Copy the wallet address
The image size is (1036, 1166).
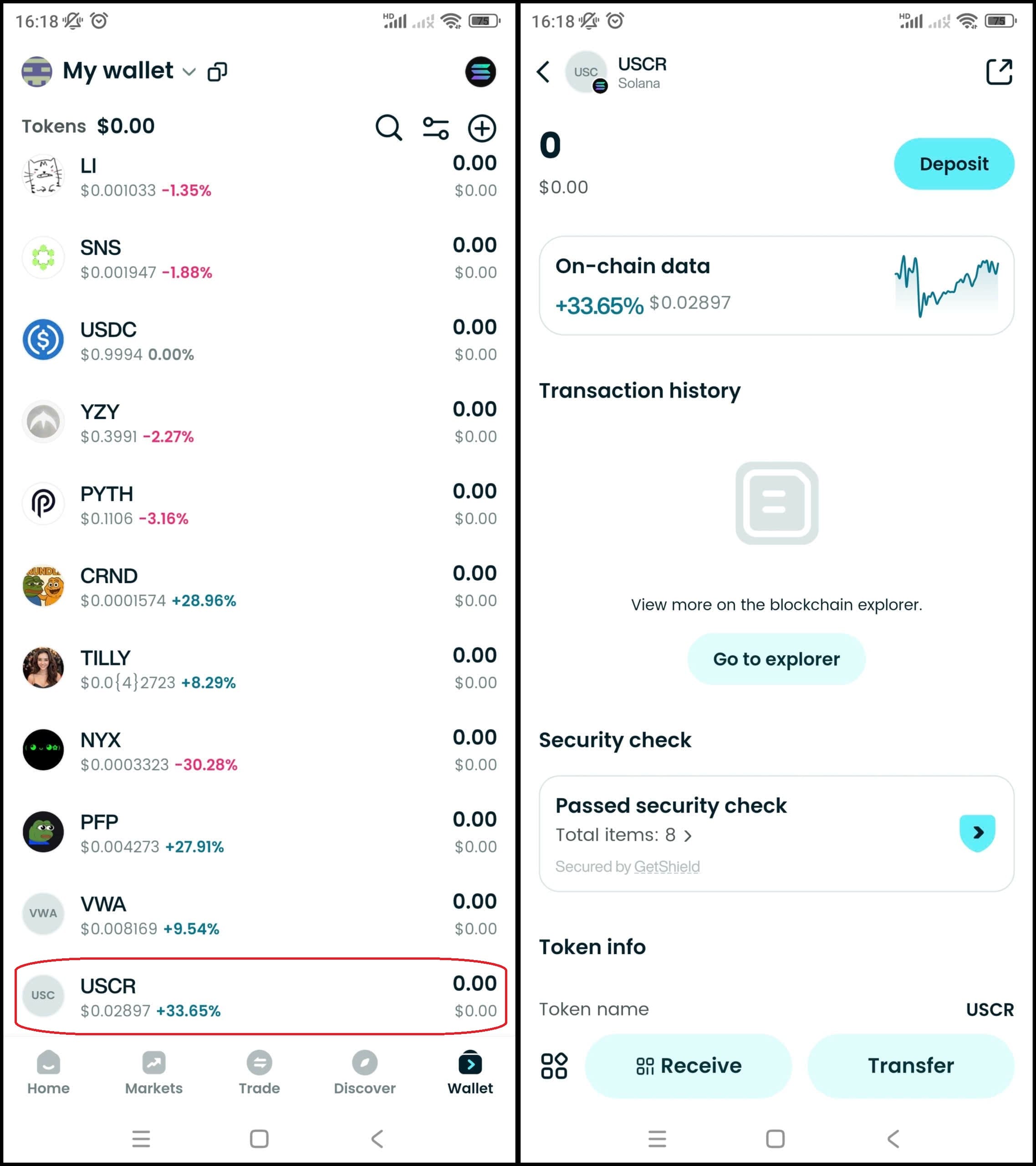217,72
